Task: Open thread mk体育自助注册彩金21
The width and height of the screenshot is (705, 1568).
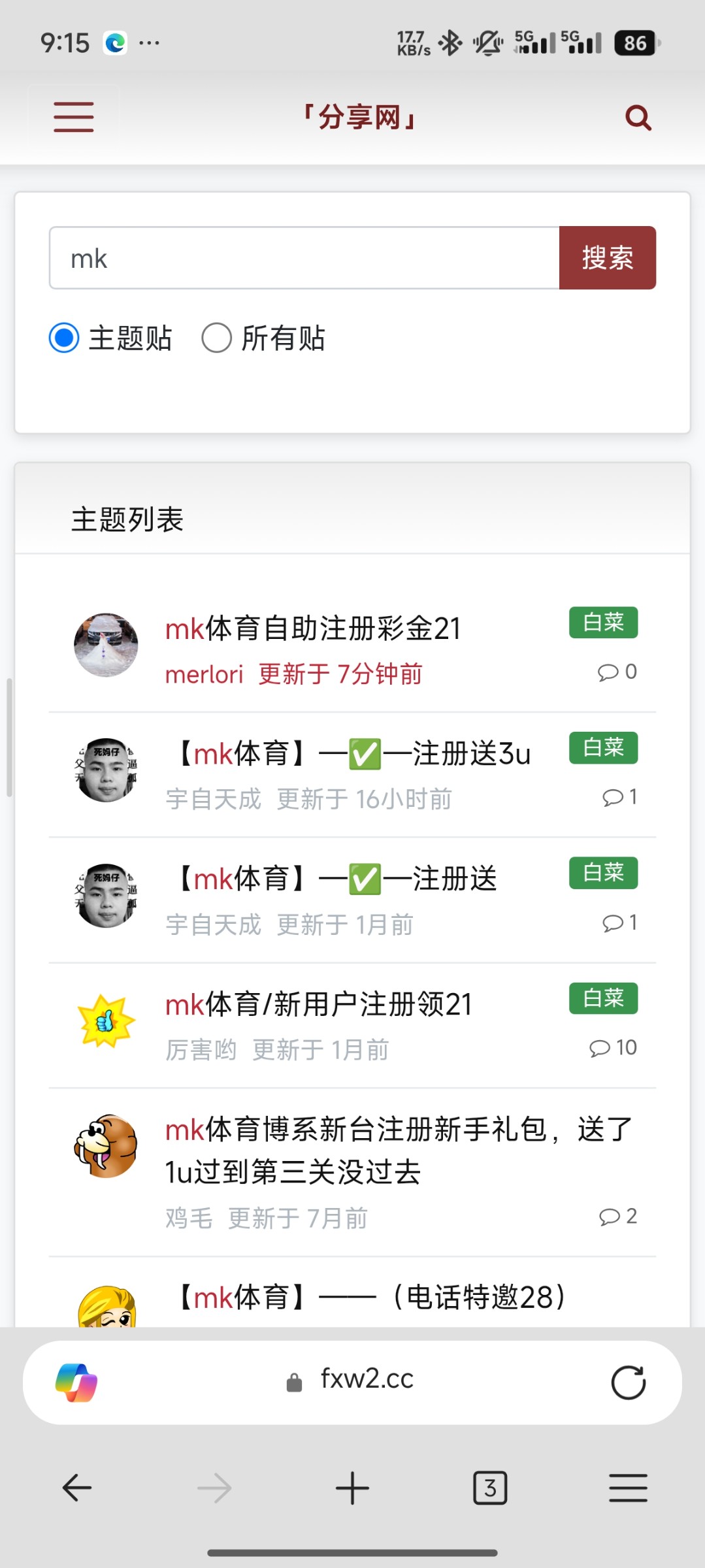Action: (313, 629)
